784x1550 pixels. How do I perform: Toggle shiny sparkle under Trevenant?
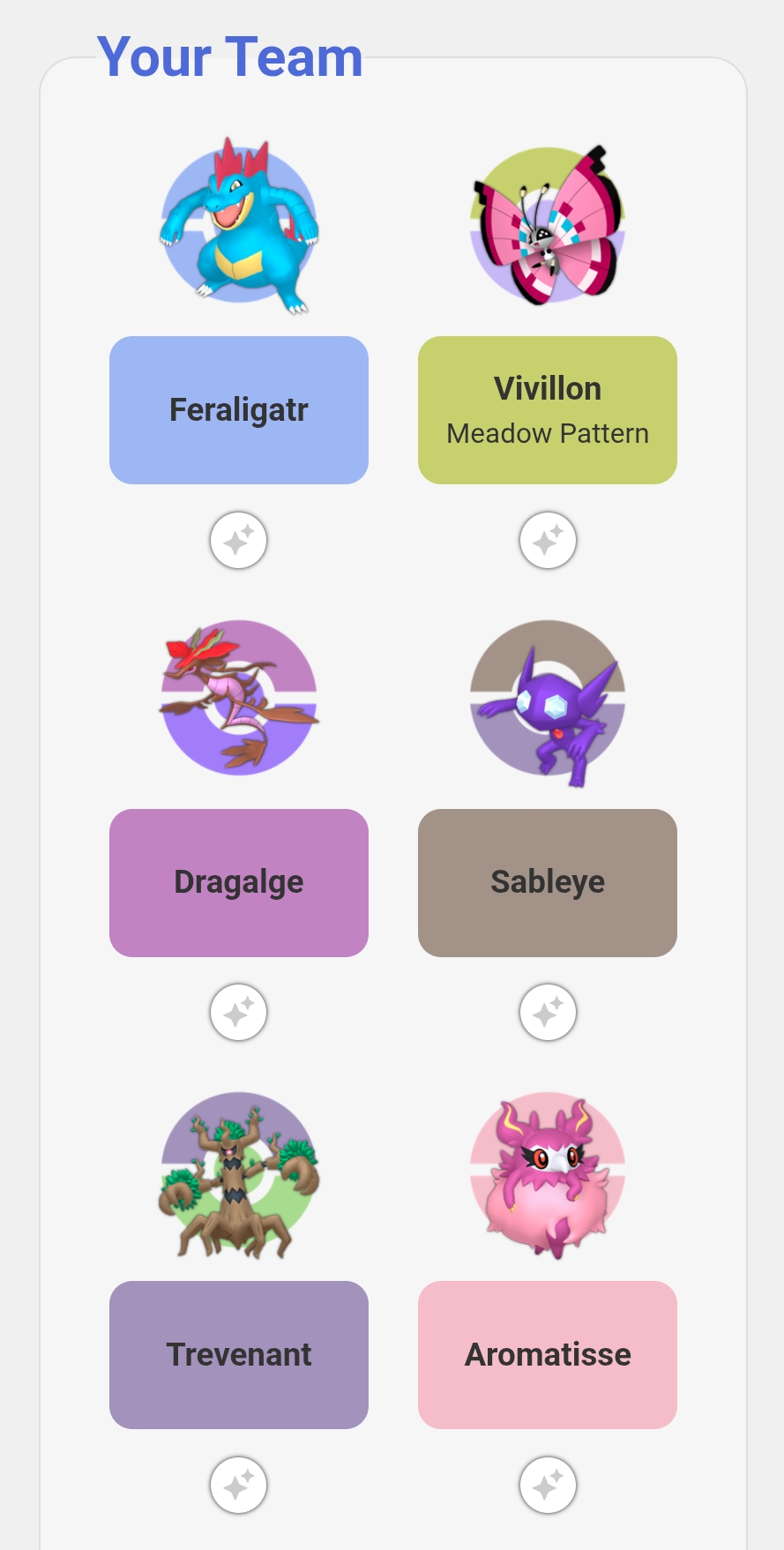(x=238, y=1485)
